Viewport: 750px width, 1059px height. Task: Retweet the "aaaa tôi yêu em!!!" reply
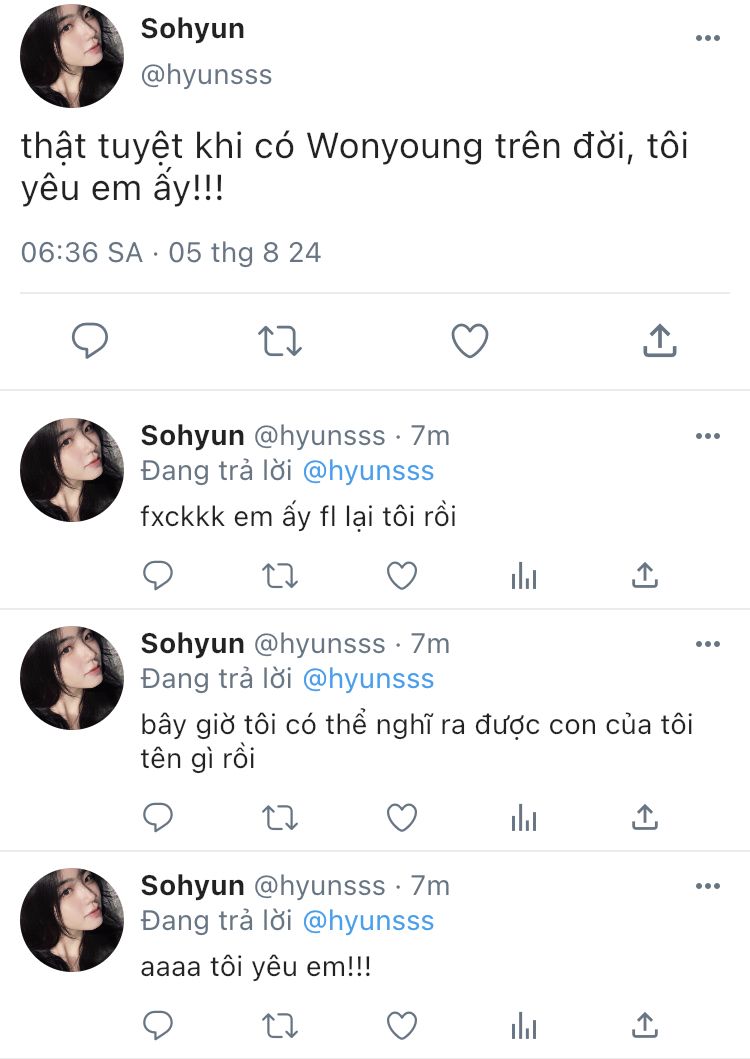280,1025
